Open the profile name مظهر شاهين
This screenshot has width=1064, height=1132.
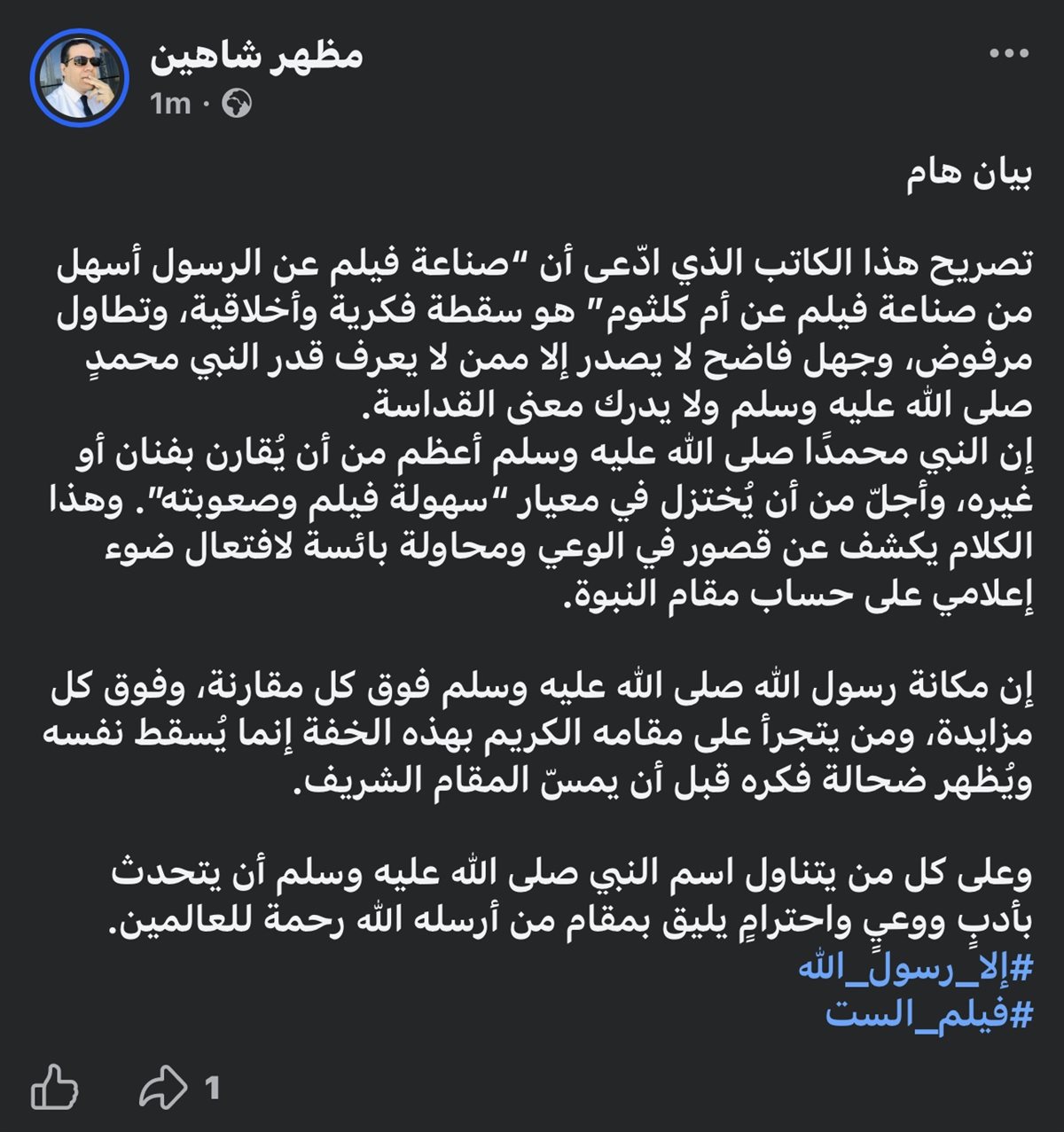point(256,57)
